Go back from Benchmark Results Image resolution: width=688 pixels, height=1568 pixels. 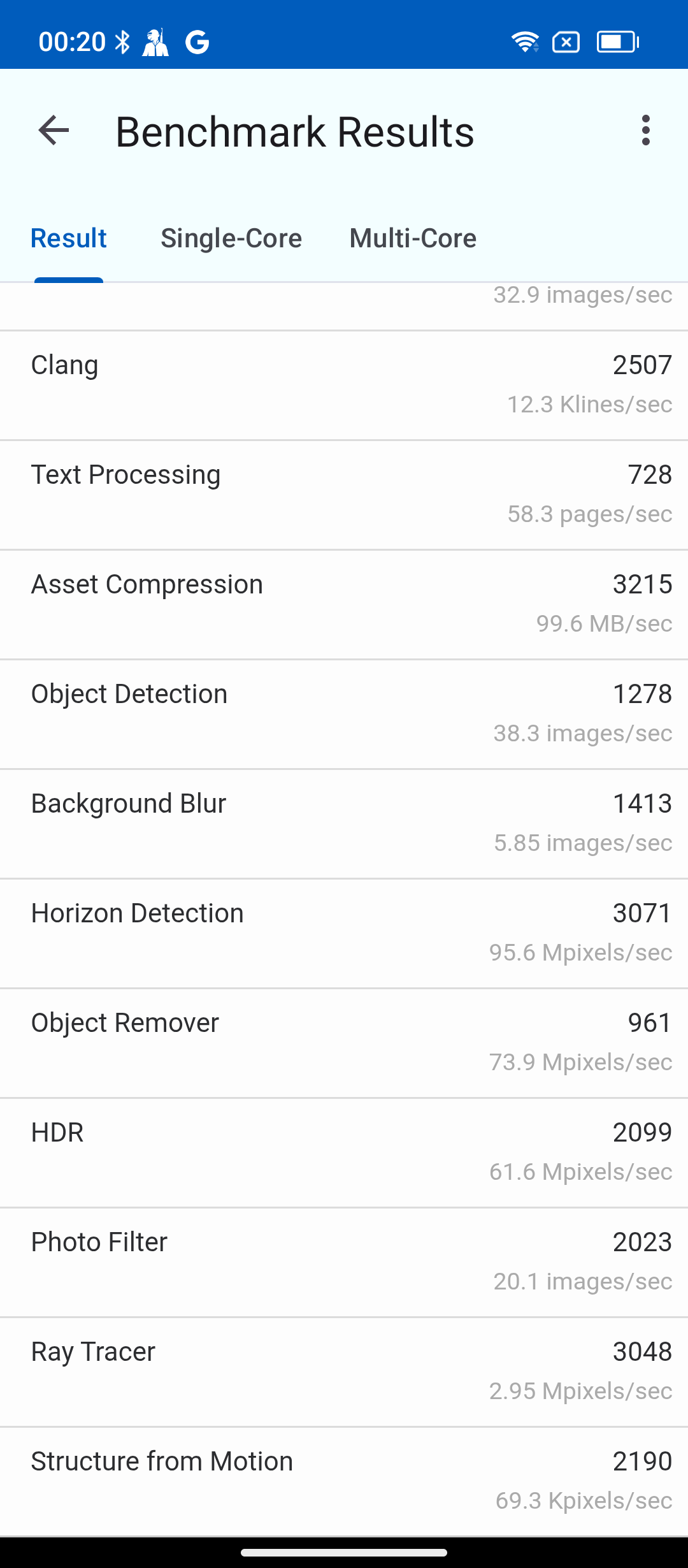(x=54, y=131)
